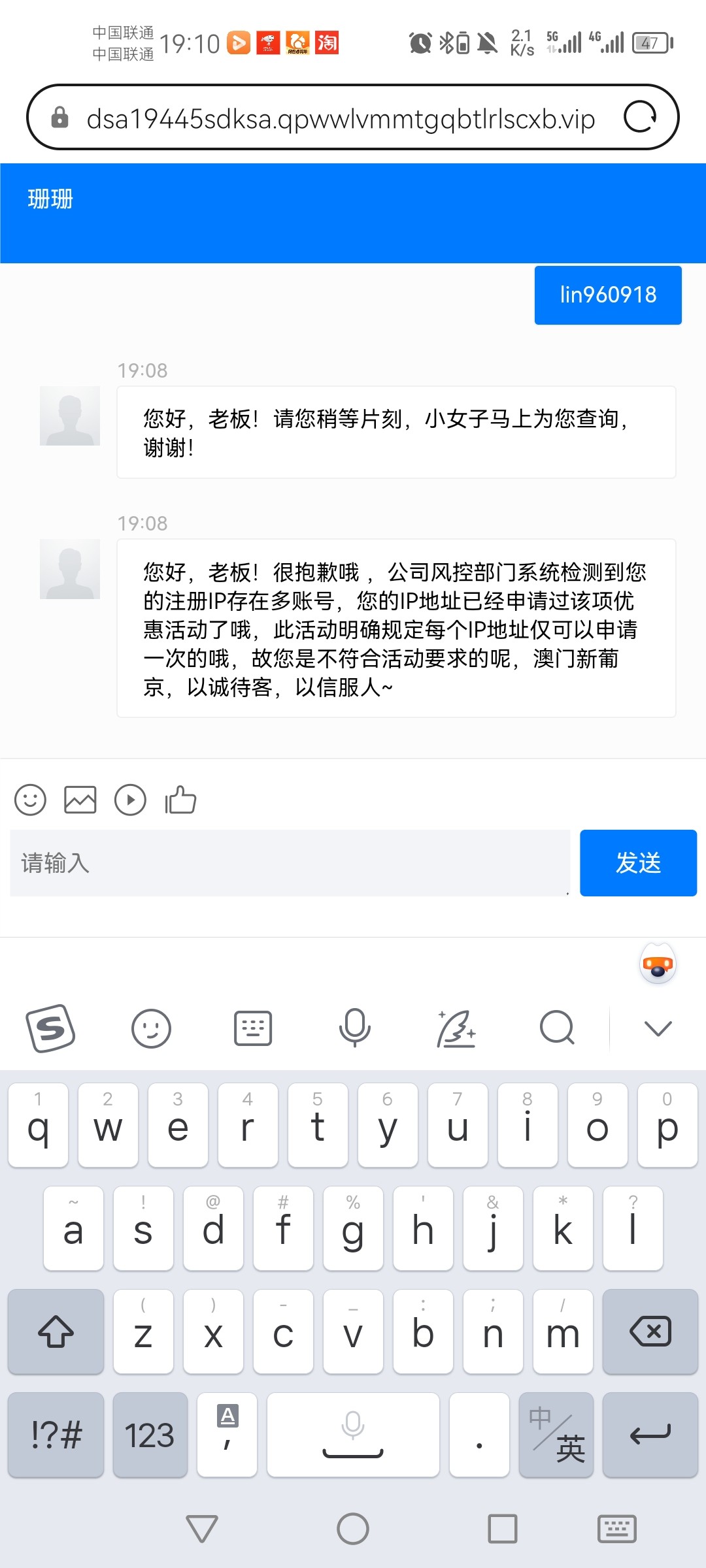706x1568 pixels.
Task: Attach an image to the chat
Action: pos(80,800)
